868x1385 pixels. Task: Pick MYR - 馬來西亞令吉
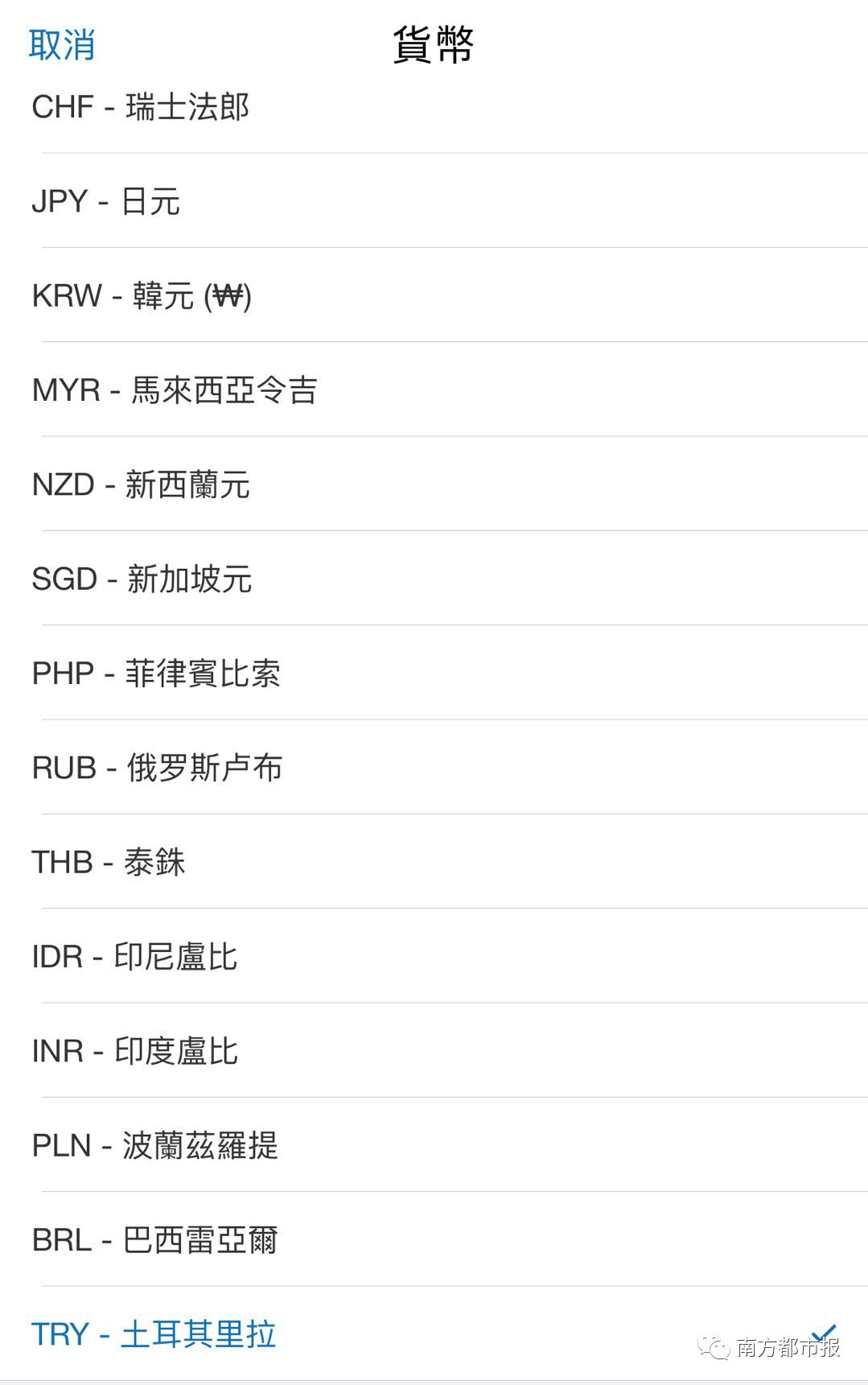175,390
